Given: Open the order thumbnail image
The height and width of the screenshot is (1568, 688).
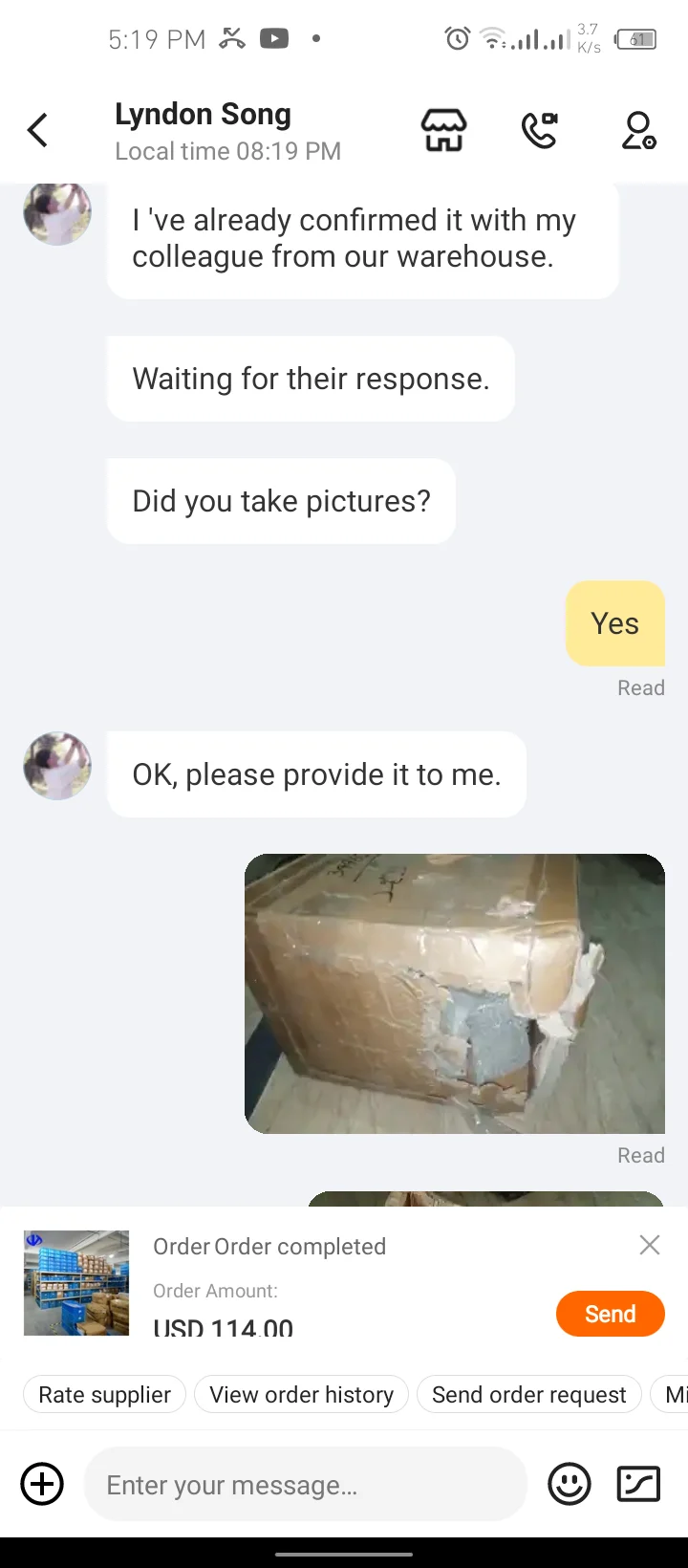Looking at the screenshot, I should pos(76,1283).
